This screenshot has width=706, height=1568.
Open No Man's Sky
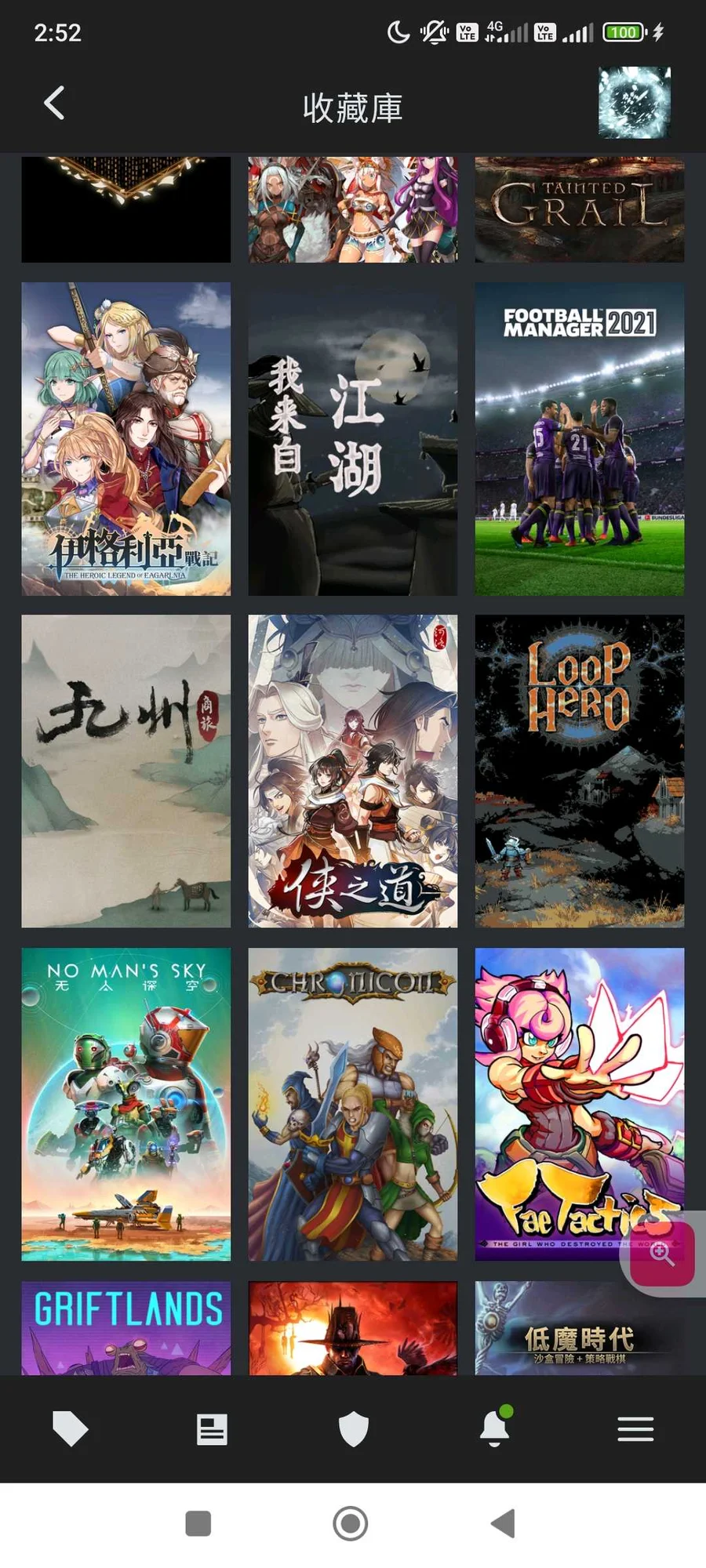tap(126, 1104)
